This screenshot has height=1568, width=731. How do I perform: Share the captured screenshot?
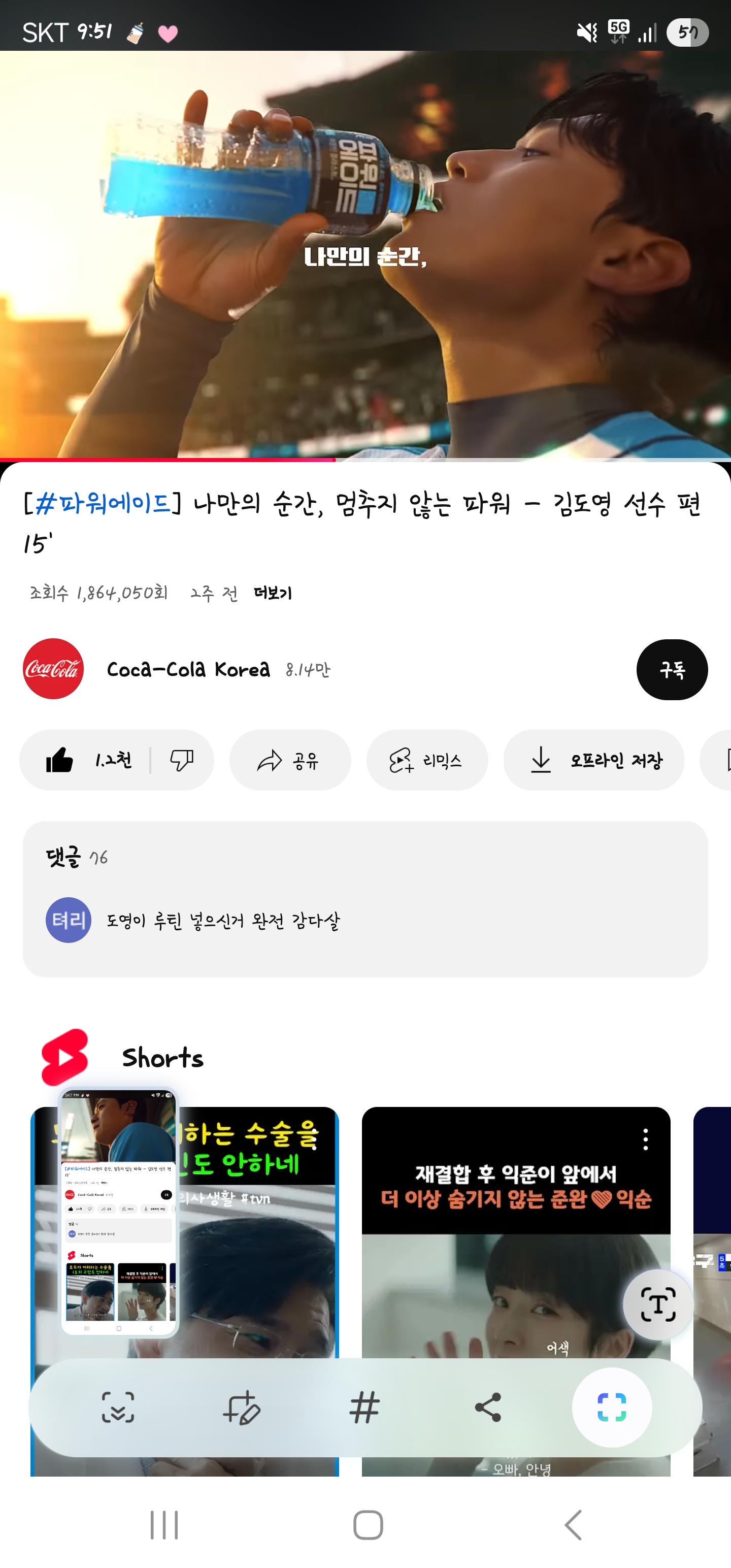[487, 1408]
